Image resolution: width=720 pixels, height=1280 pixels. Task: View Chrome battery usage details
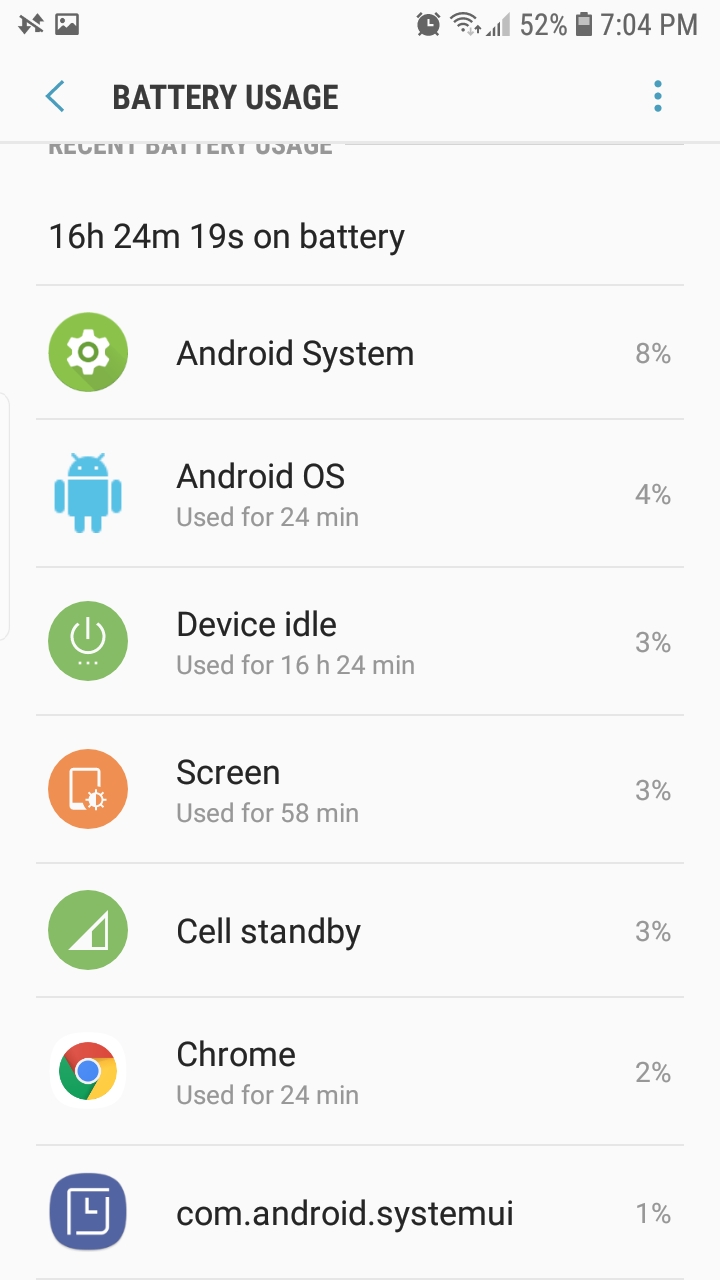click(x=360, y=1072)
